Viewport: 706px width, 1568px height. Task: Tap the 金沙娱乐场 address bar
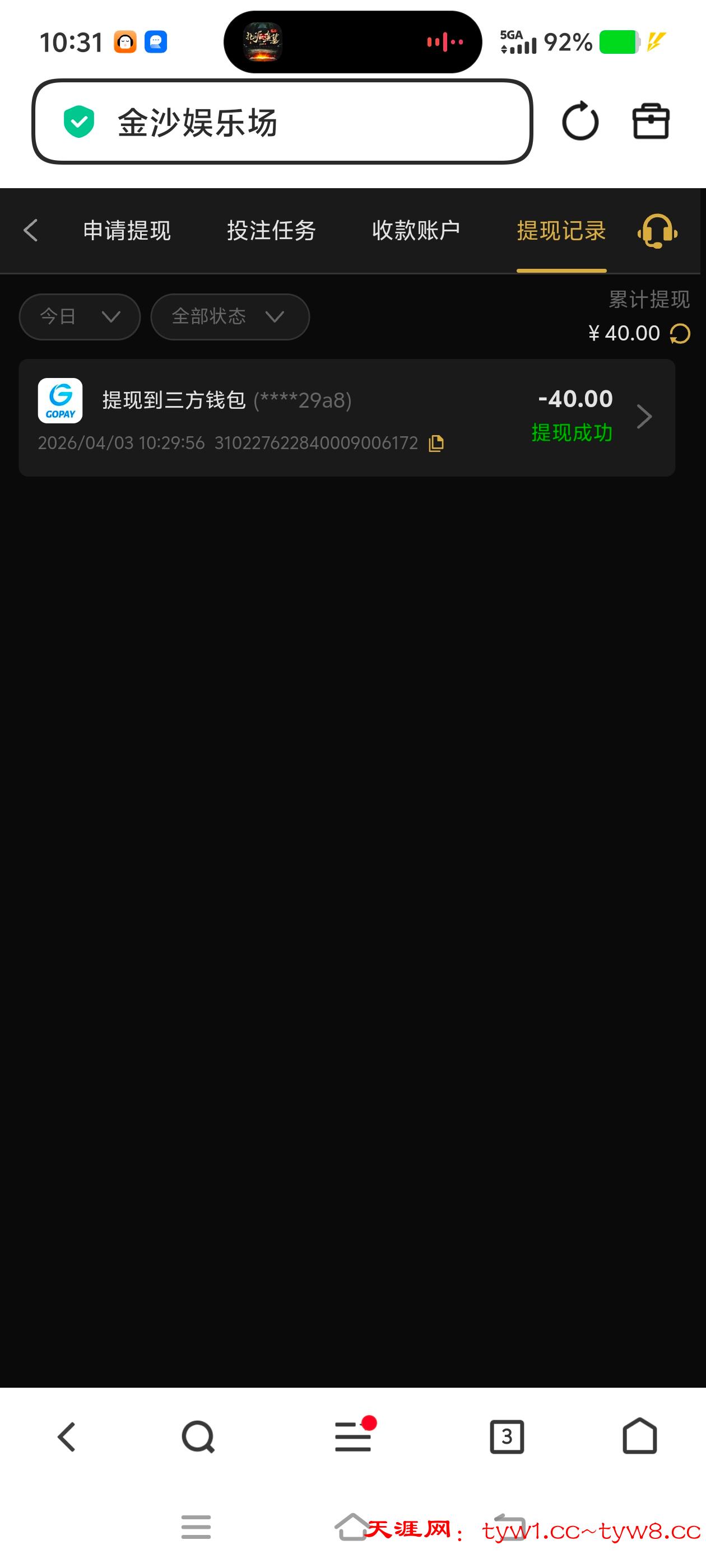[x=281, y=122]
